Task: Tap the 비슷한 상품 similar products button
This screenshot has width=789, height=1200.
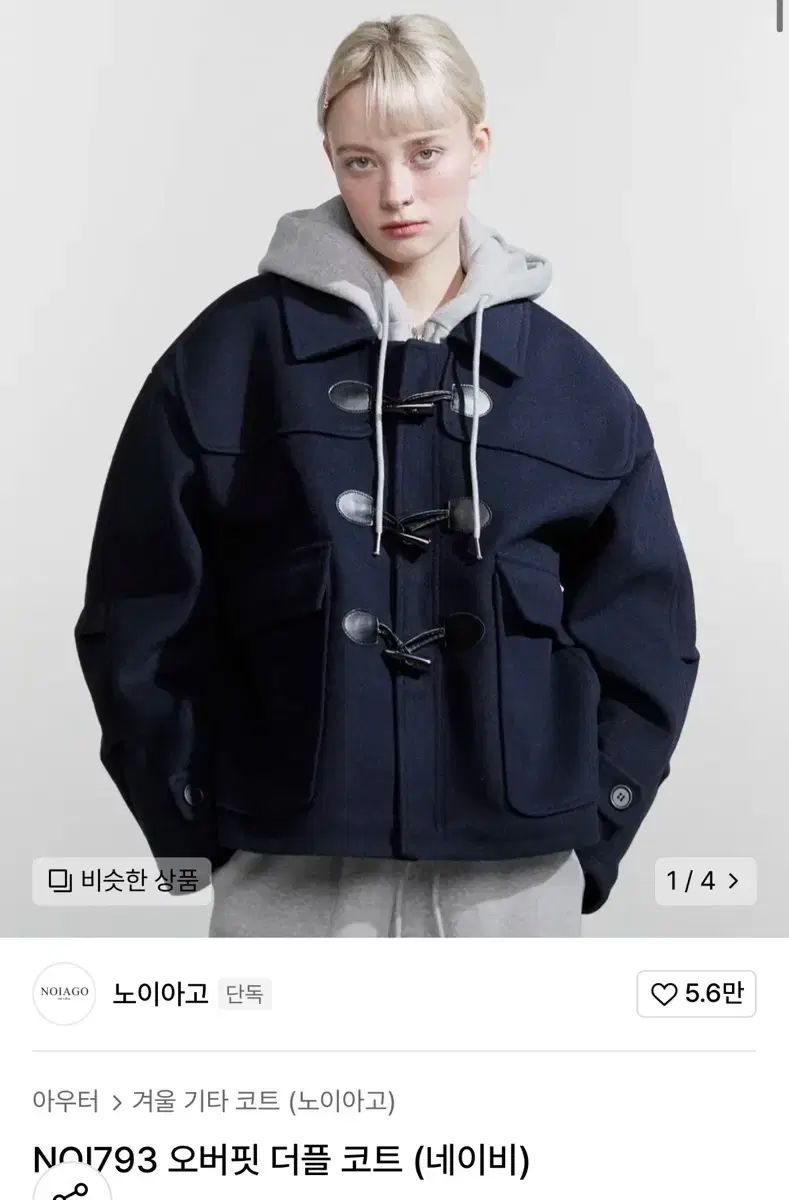Action: tap(122, 881)
